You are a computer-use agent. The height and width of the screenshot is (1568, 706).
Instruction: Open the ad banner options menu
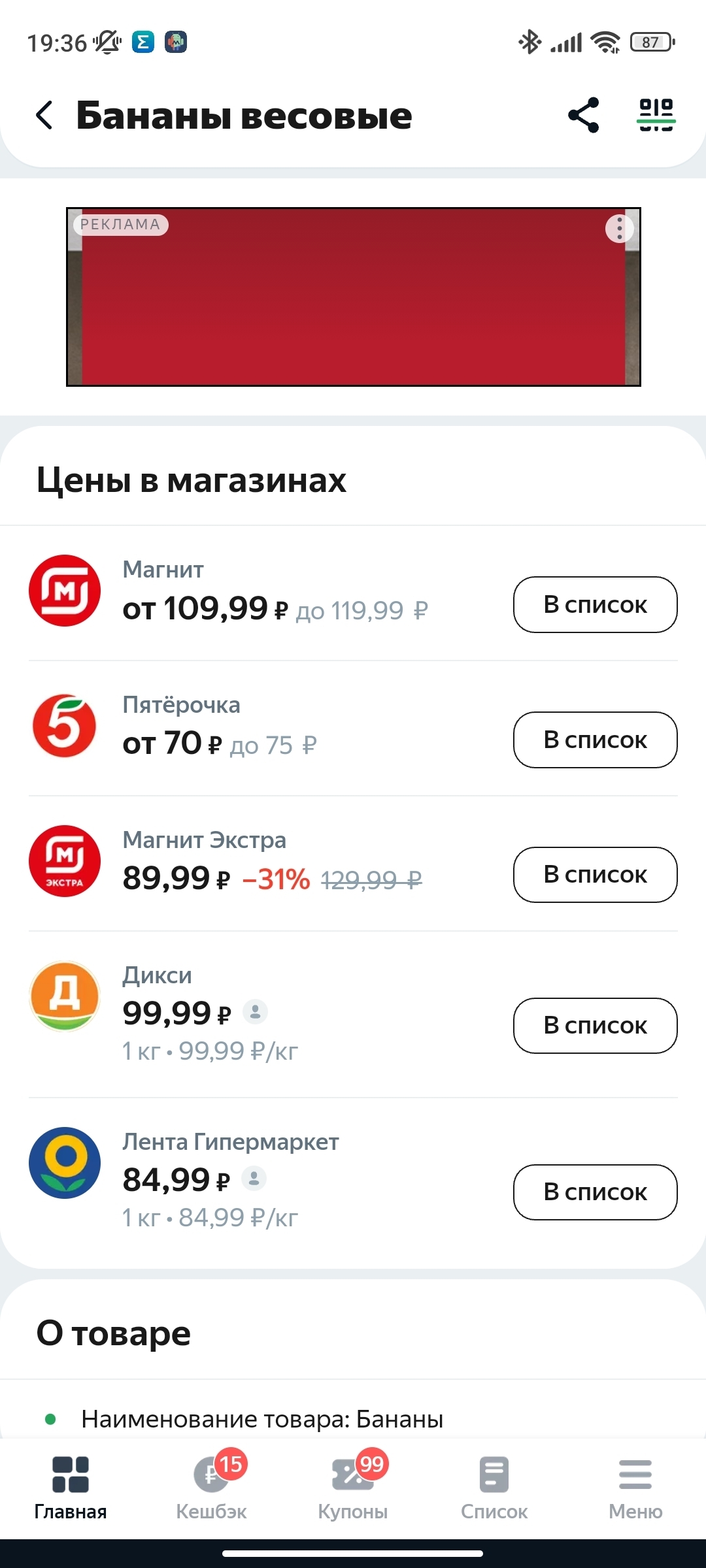tap(619, 228)
